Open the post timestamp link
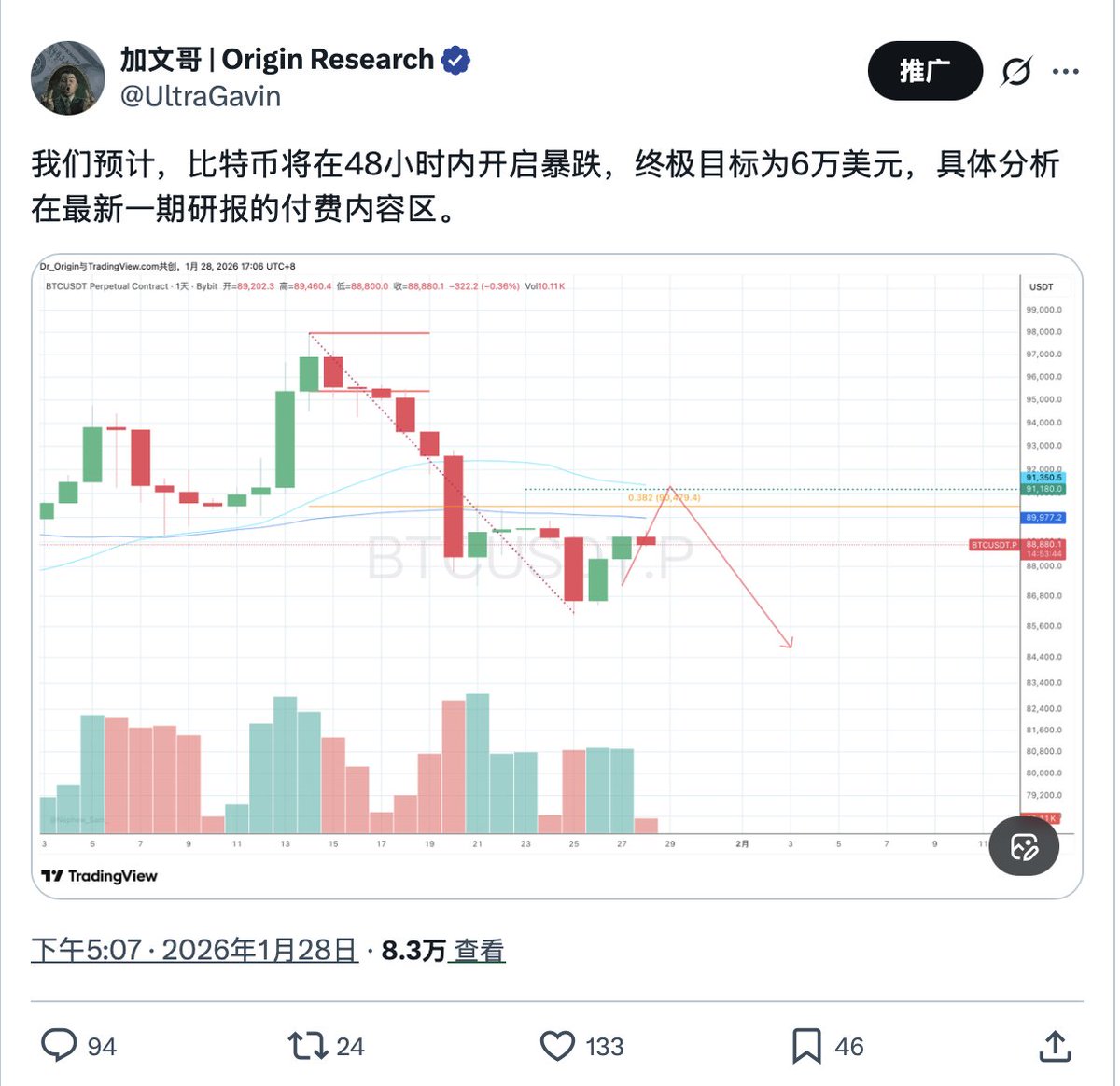Screen dimensions: 1120x1086 coord(194,950)
